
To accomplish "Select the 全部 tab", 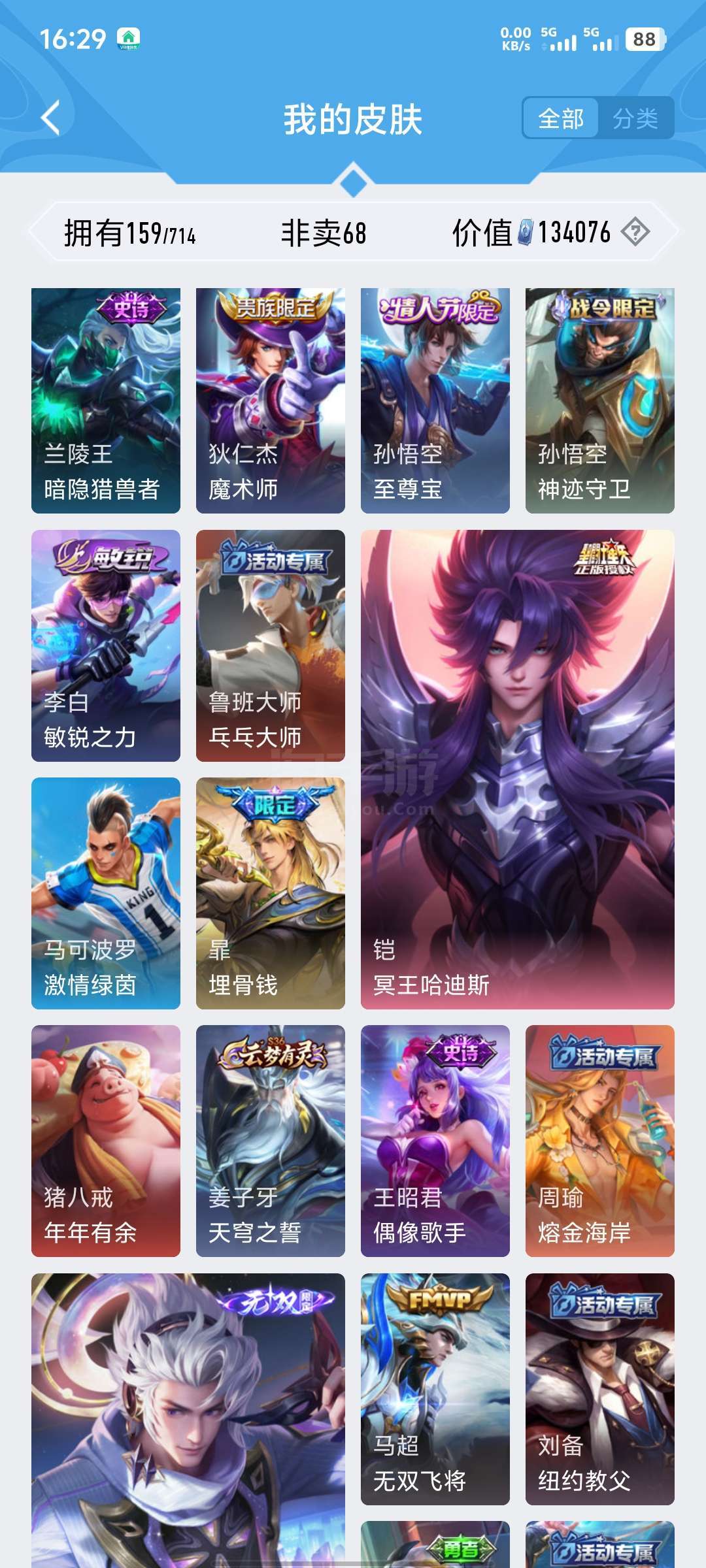I will (561, 118).
